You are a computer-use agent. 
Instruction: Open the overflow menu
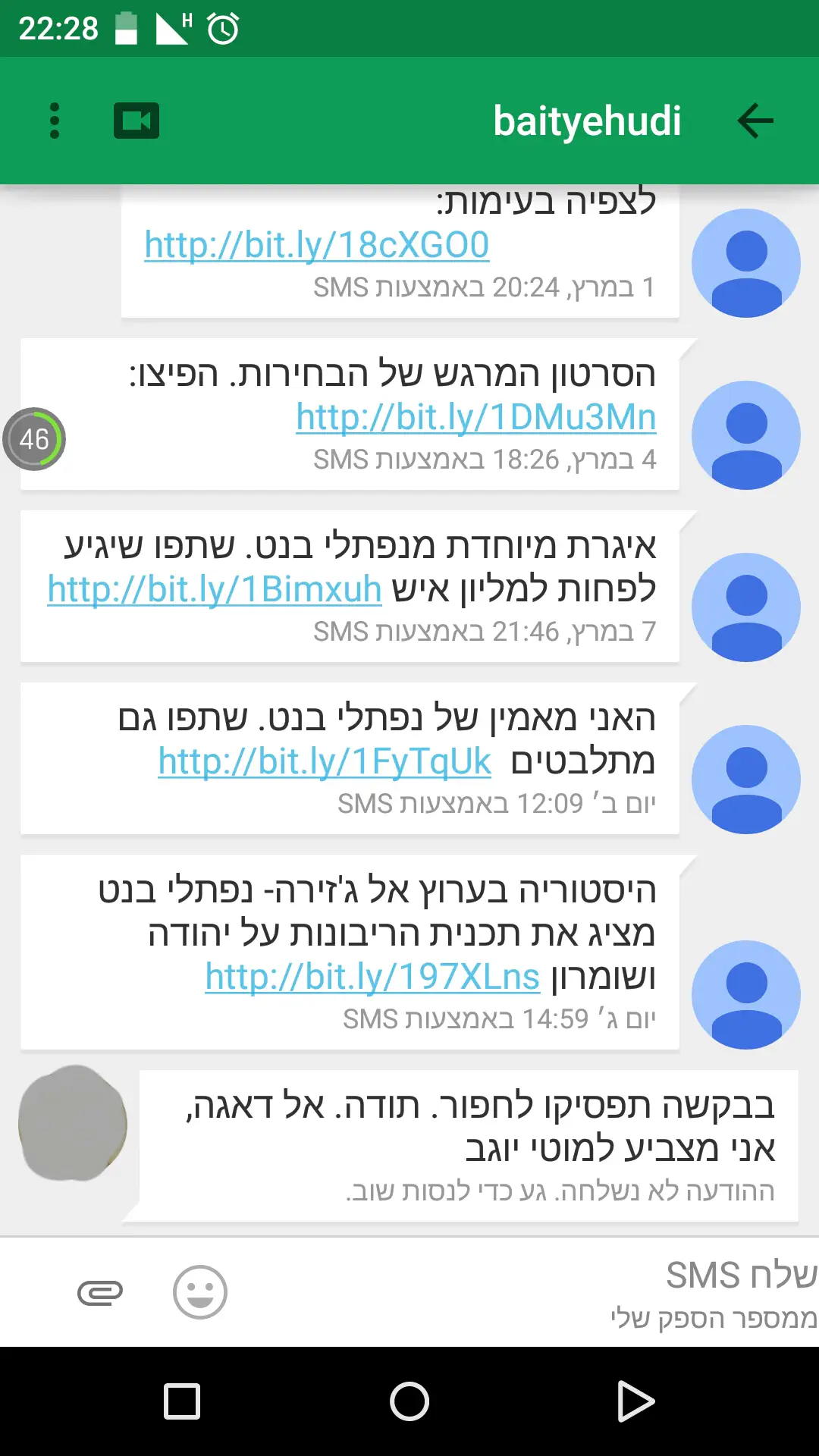(x=55, y=121)
